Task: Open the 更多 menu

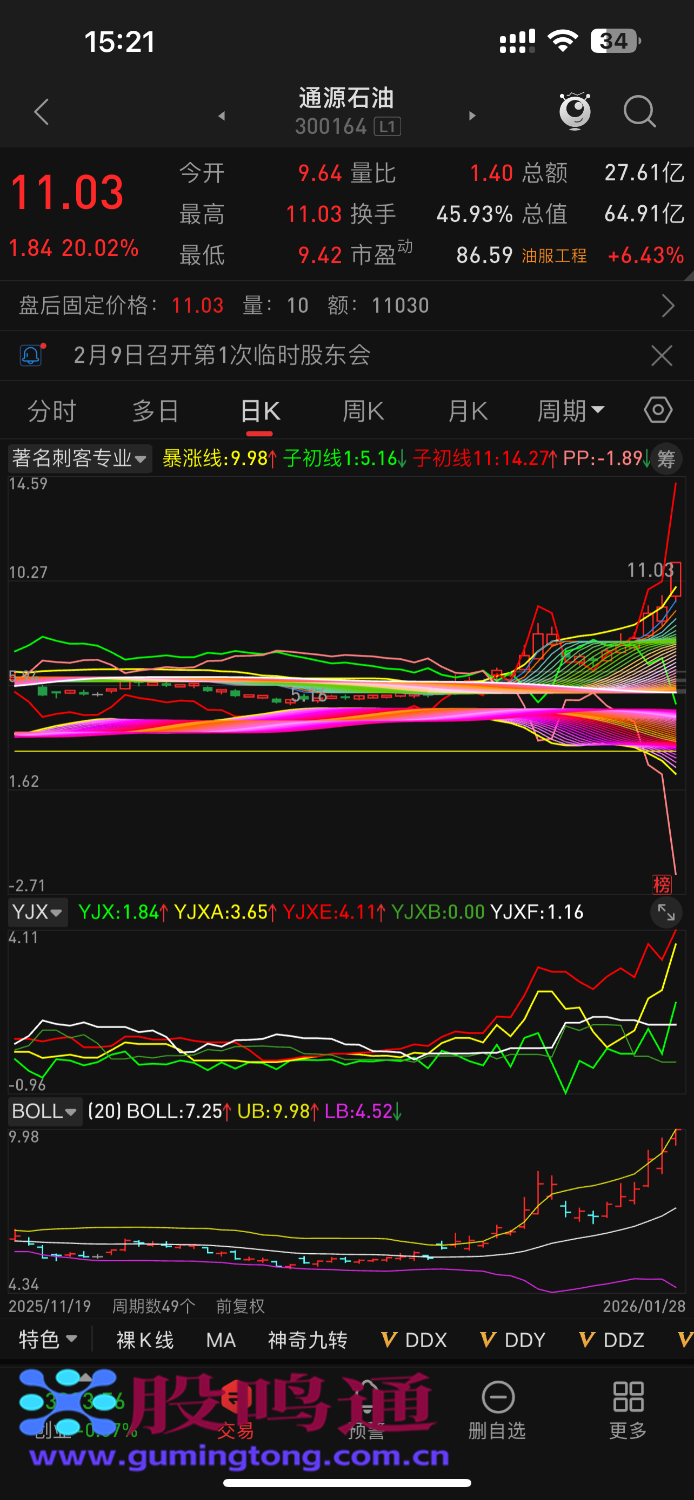Action: [x=628, y=1410]
